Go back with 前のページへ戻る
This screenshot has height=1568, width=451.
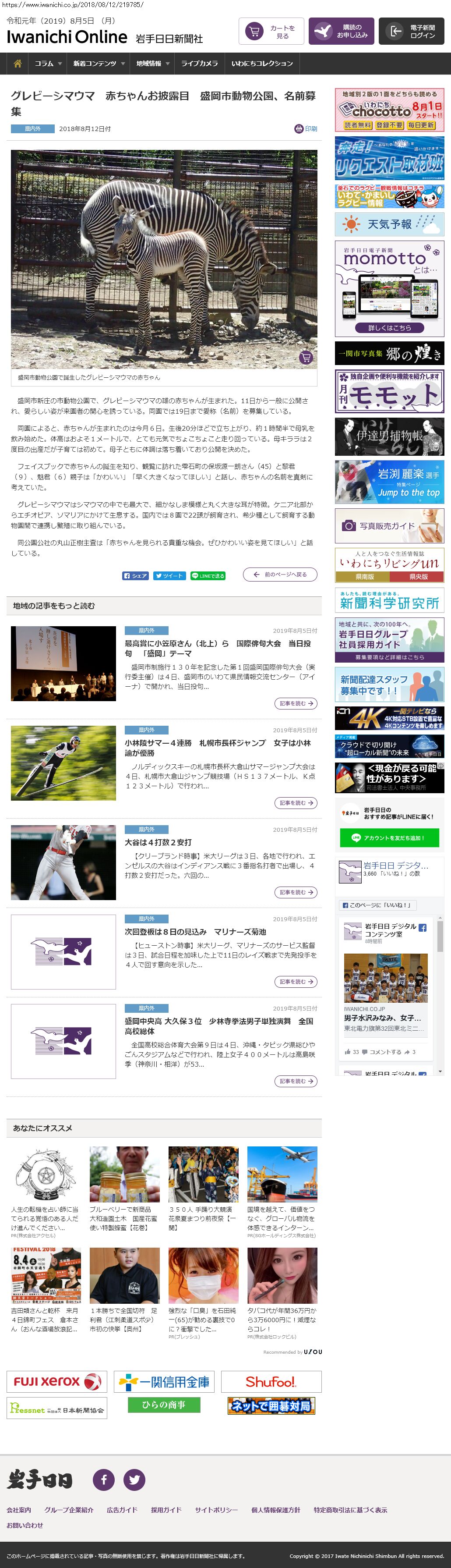[281, 574]
